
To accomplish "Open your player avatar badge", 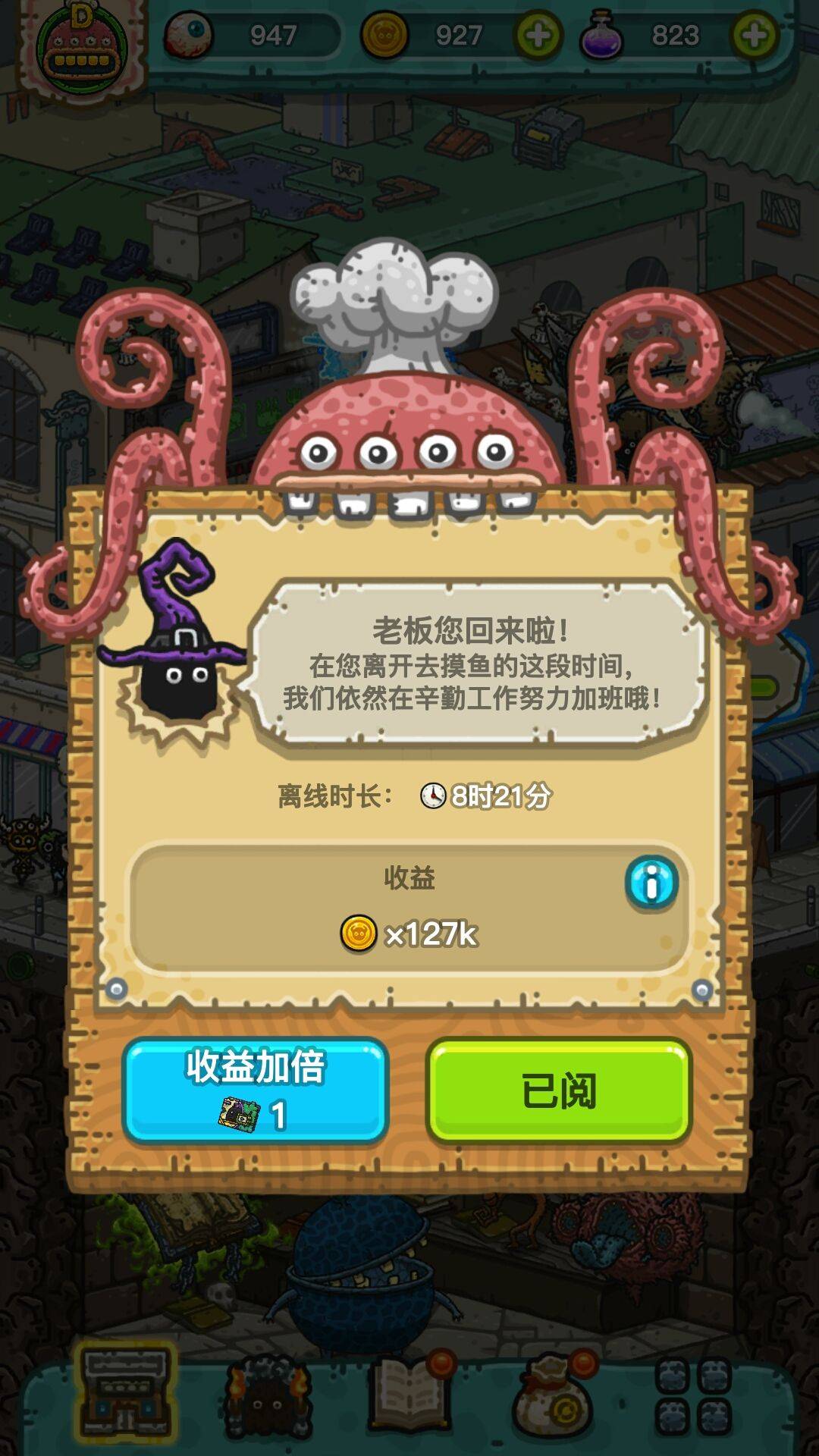I will 83,45.
